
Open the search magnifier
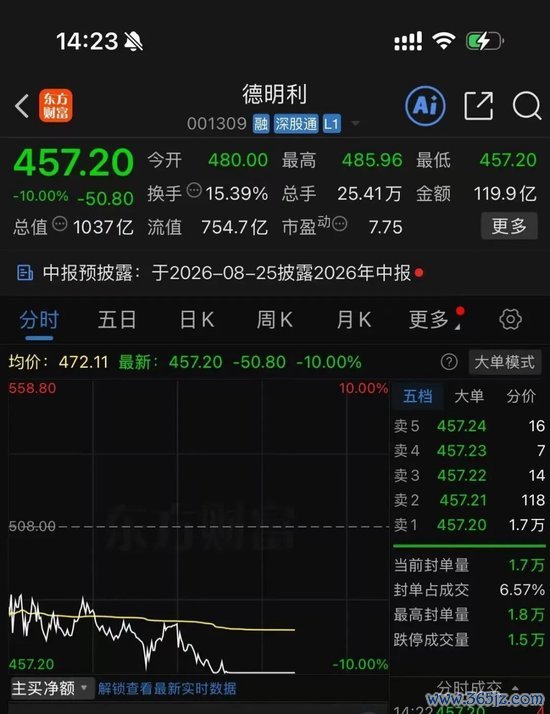527,106
